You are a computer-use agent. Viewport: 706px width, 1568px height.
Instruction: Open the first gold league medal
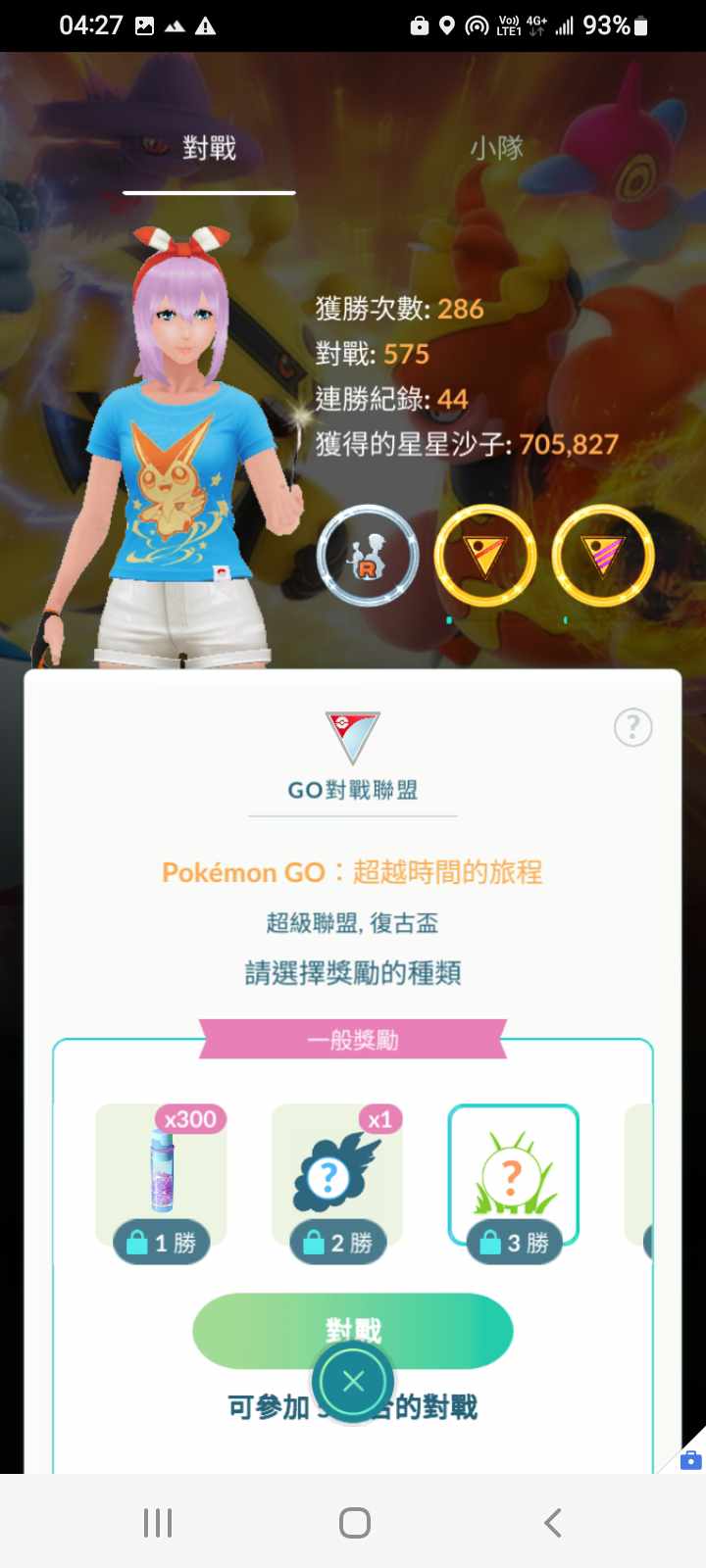(484, 556)
